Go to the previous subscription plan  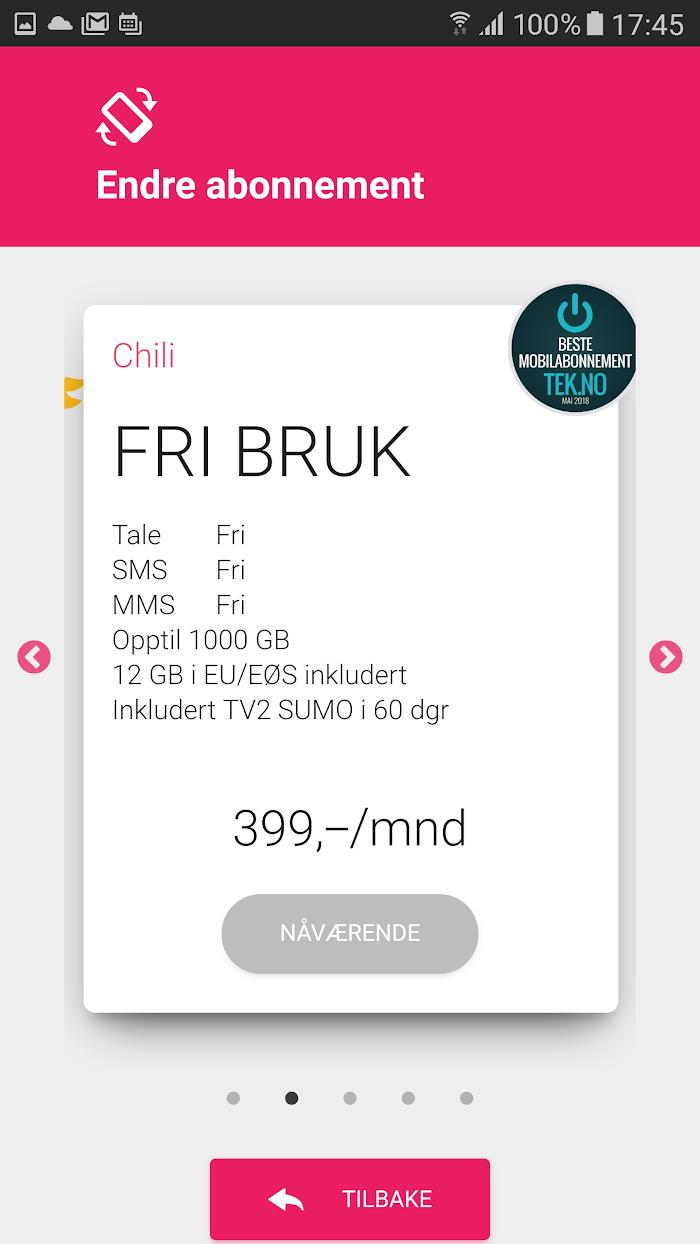34,657
